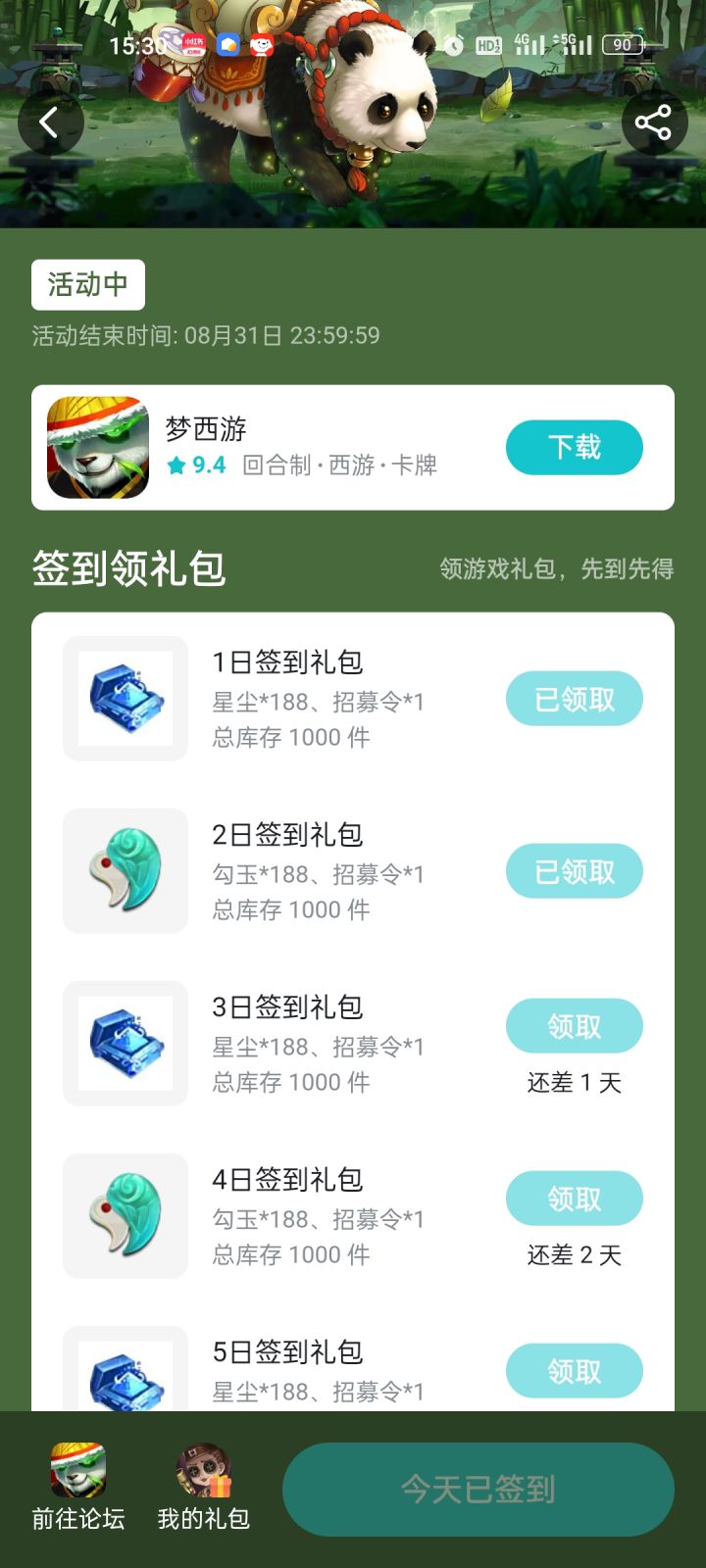Tap the 已领取 label for 1日签到礼包

click(574, 698)
